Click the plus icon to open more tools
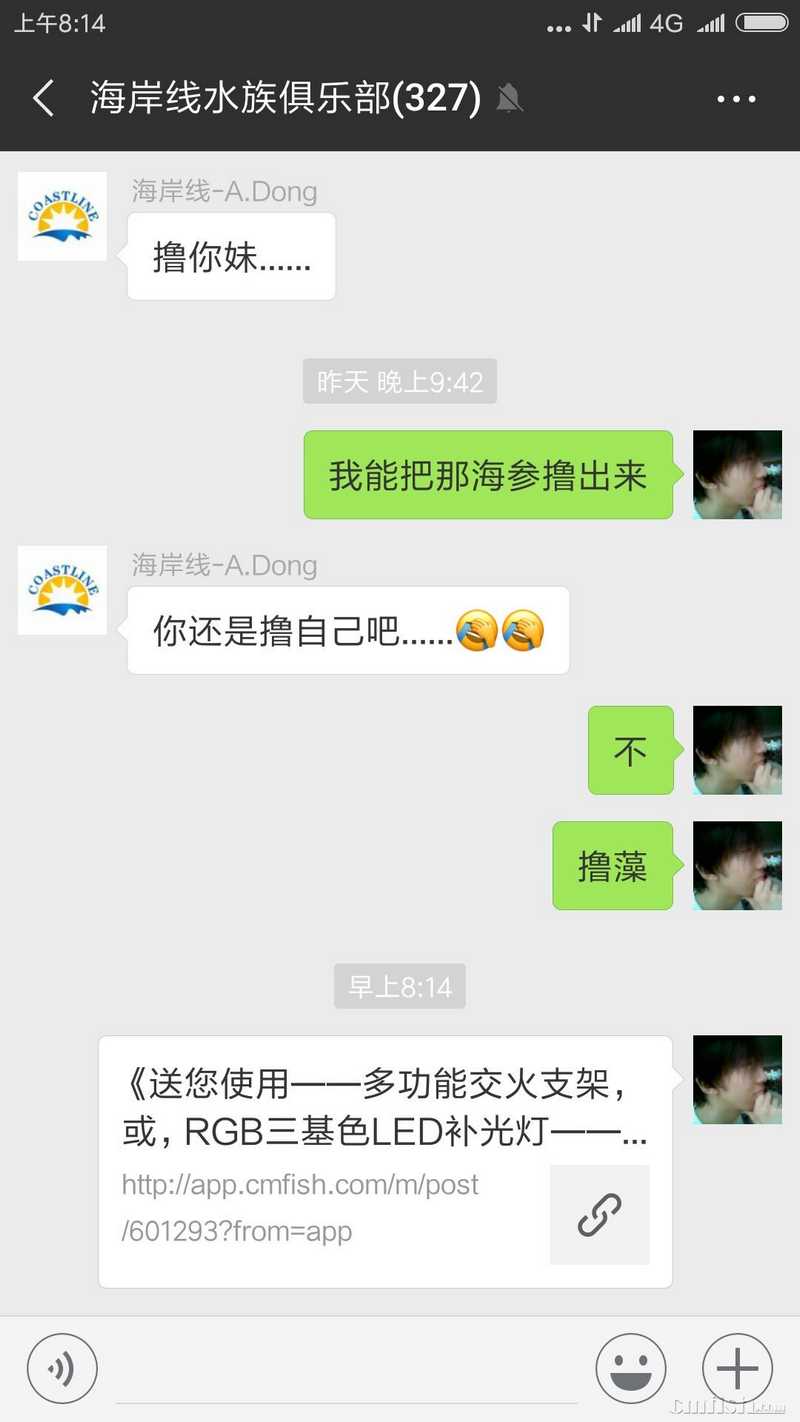This screenshot has height=1422, width=800. 736,1368
